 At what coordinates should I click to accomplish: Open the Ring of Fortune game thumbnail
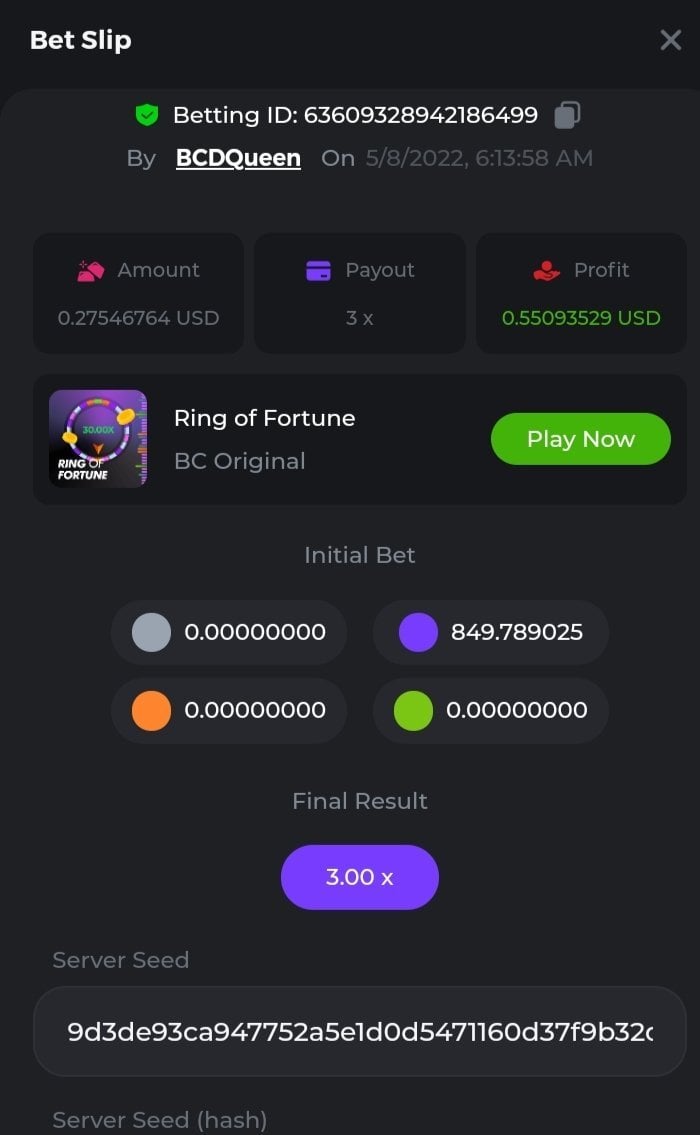pos(98,439)
